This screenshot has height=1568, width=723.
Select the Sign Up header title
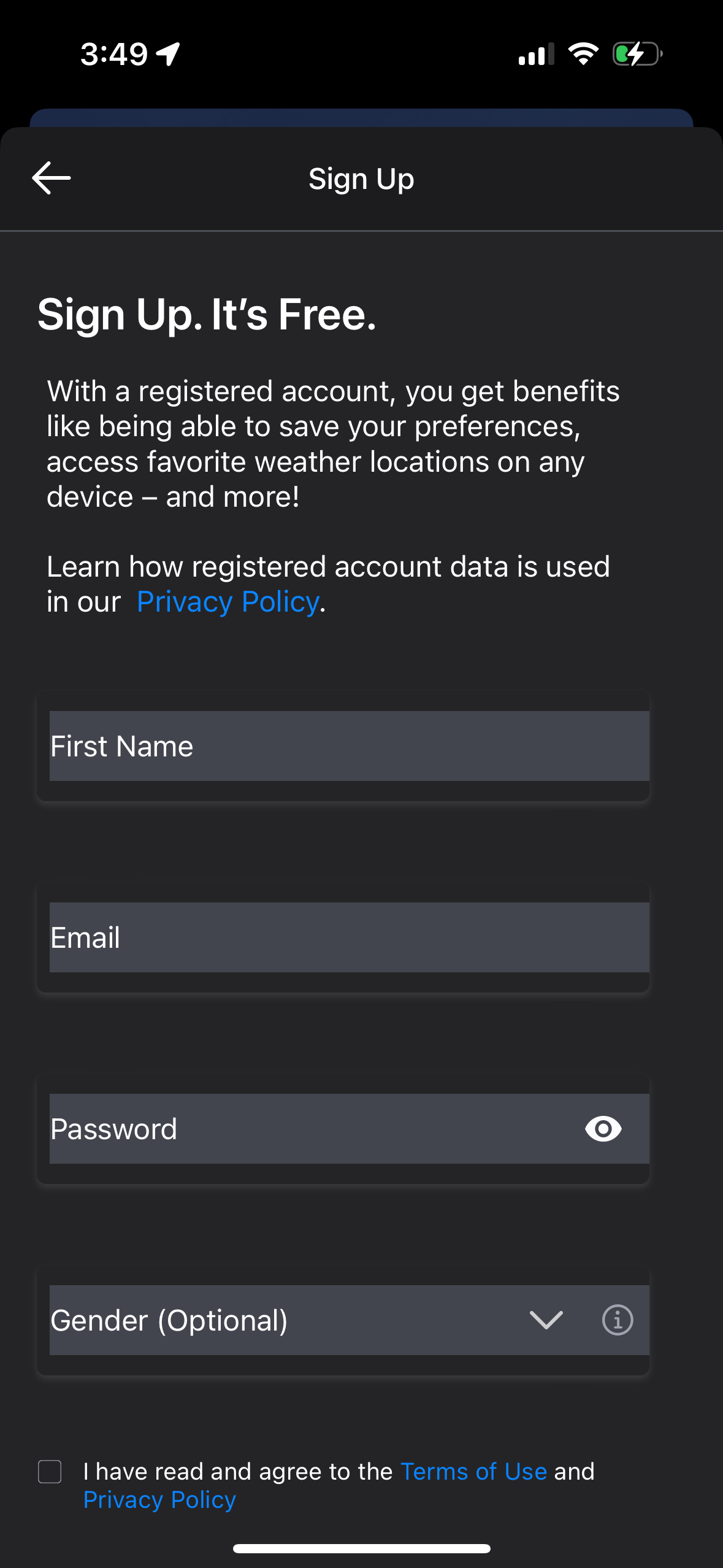(361, 178)
